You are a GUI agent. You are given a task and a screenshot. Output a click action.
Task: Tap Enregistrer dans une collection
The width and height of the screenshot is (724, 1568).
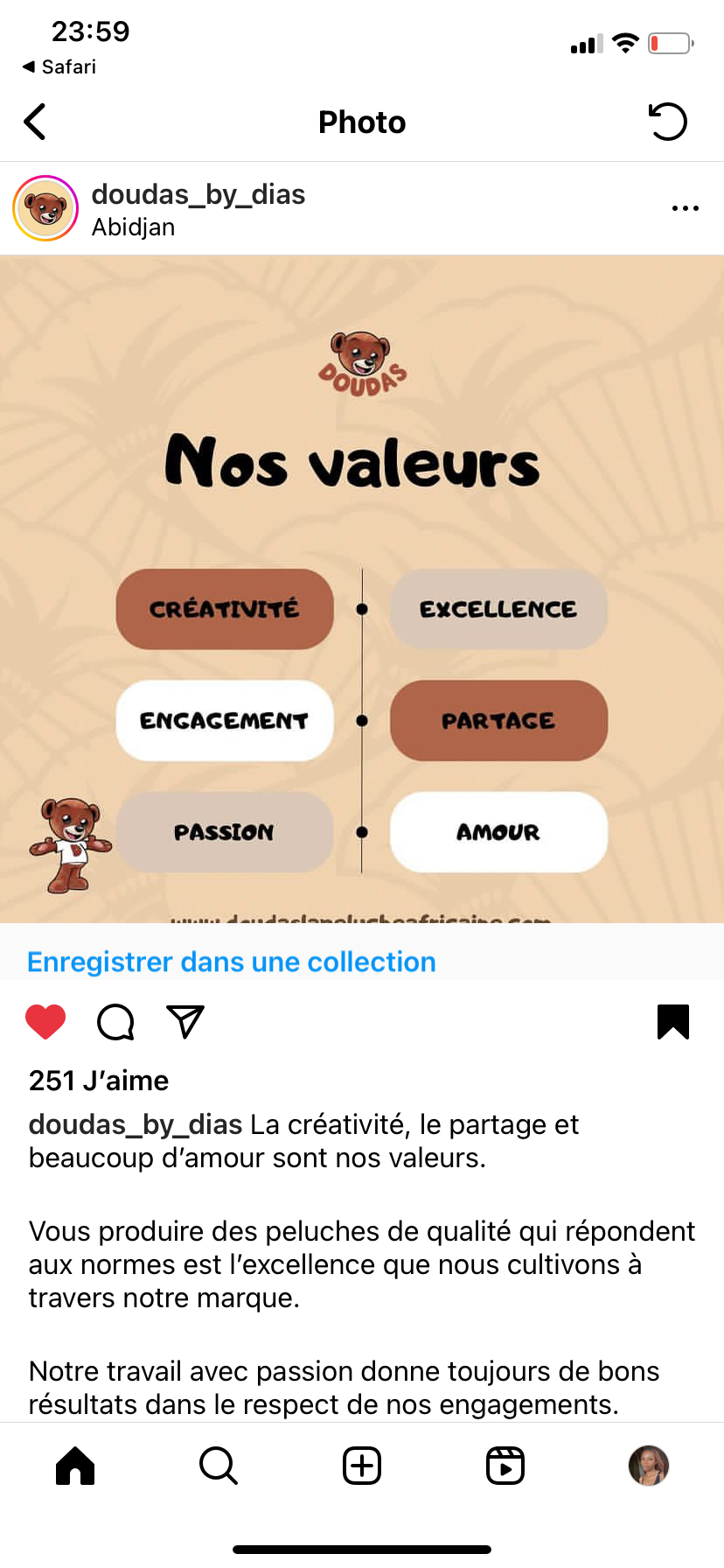[x=232, y=962]
